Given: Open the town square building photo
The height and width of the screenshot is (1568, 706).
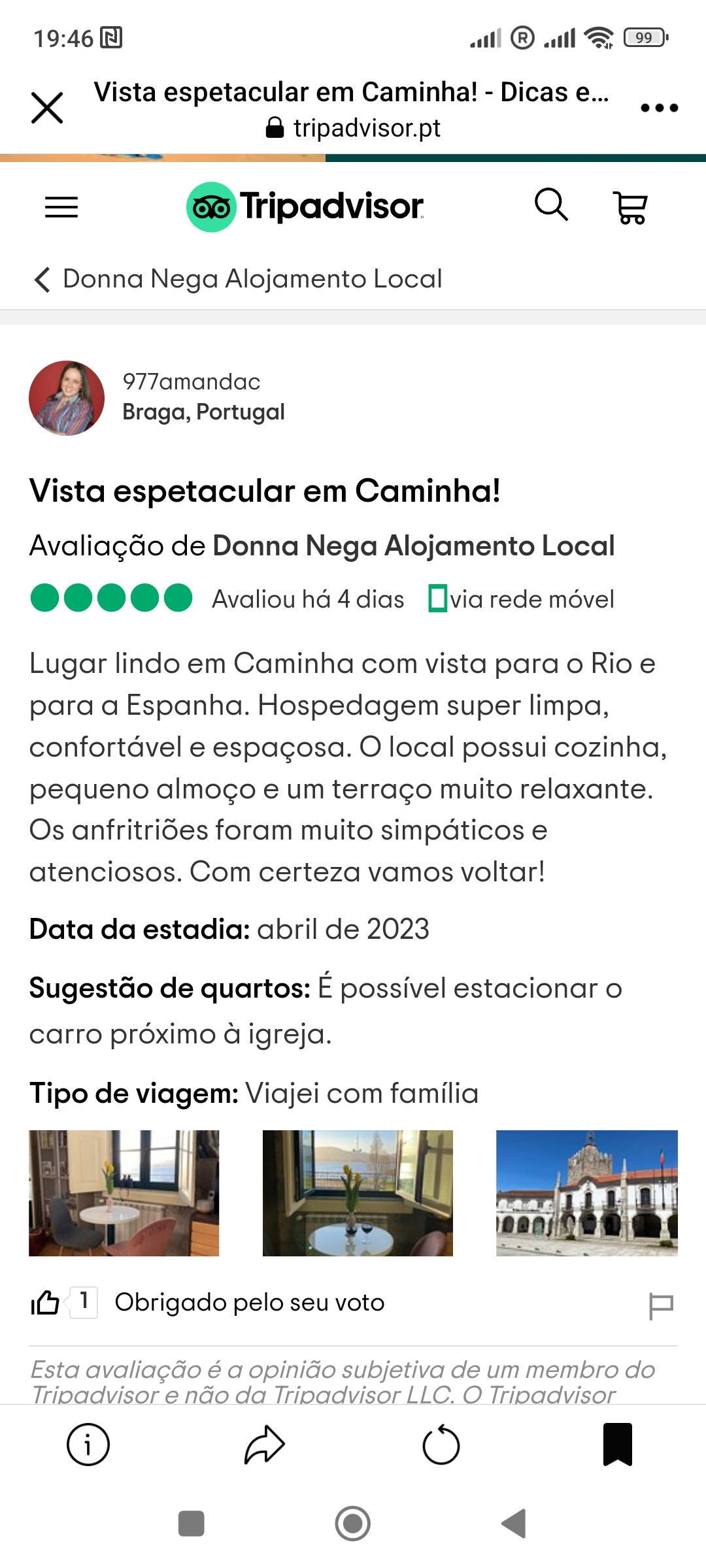Looking at the screenshot, I should pos(586,1193).
